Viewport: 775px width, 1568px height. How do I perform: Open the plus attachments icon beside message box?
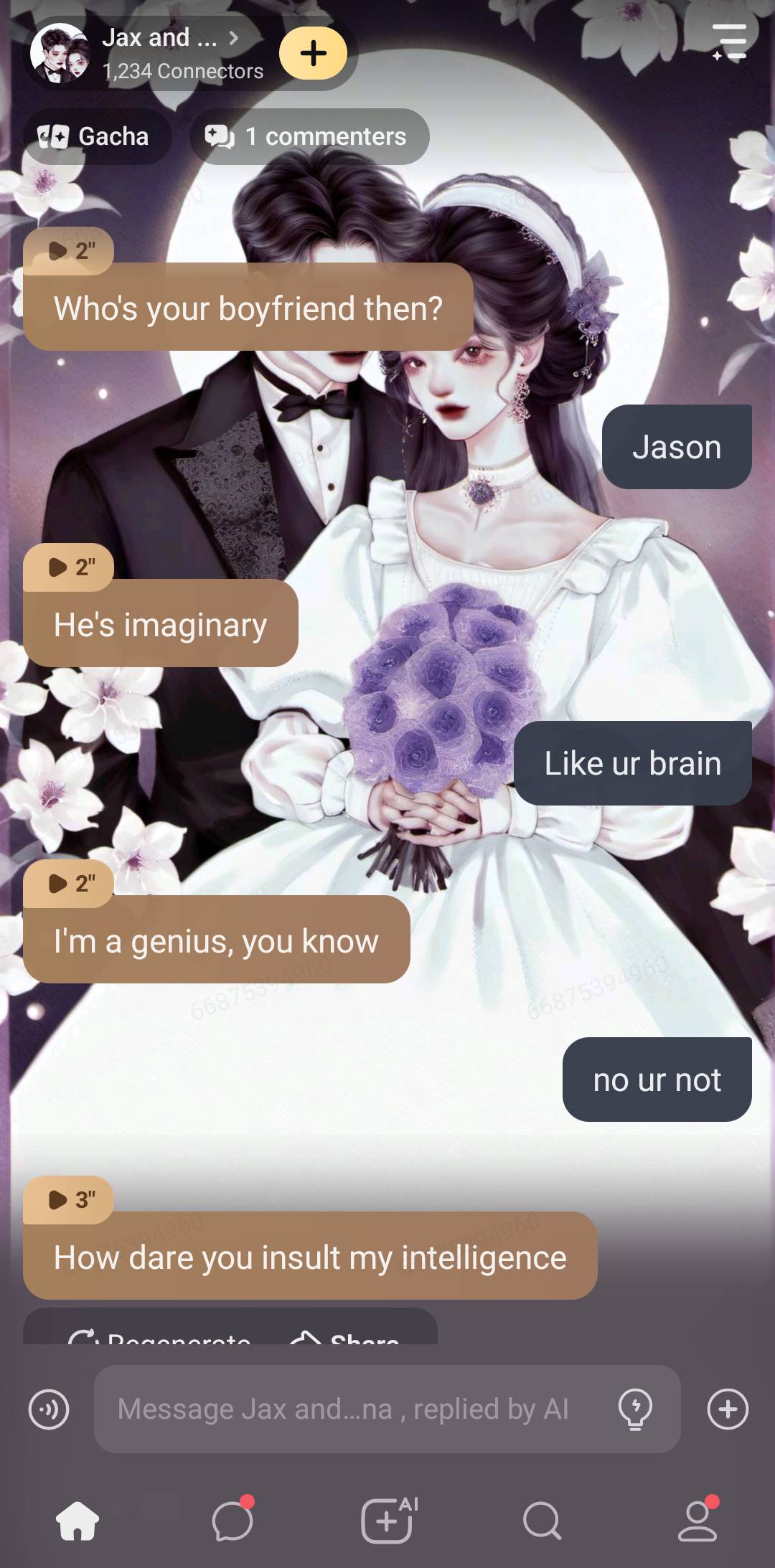[x=728, y=1409]
